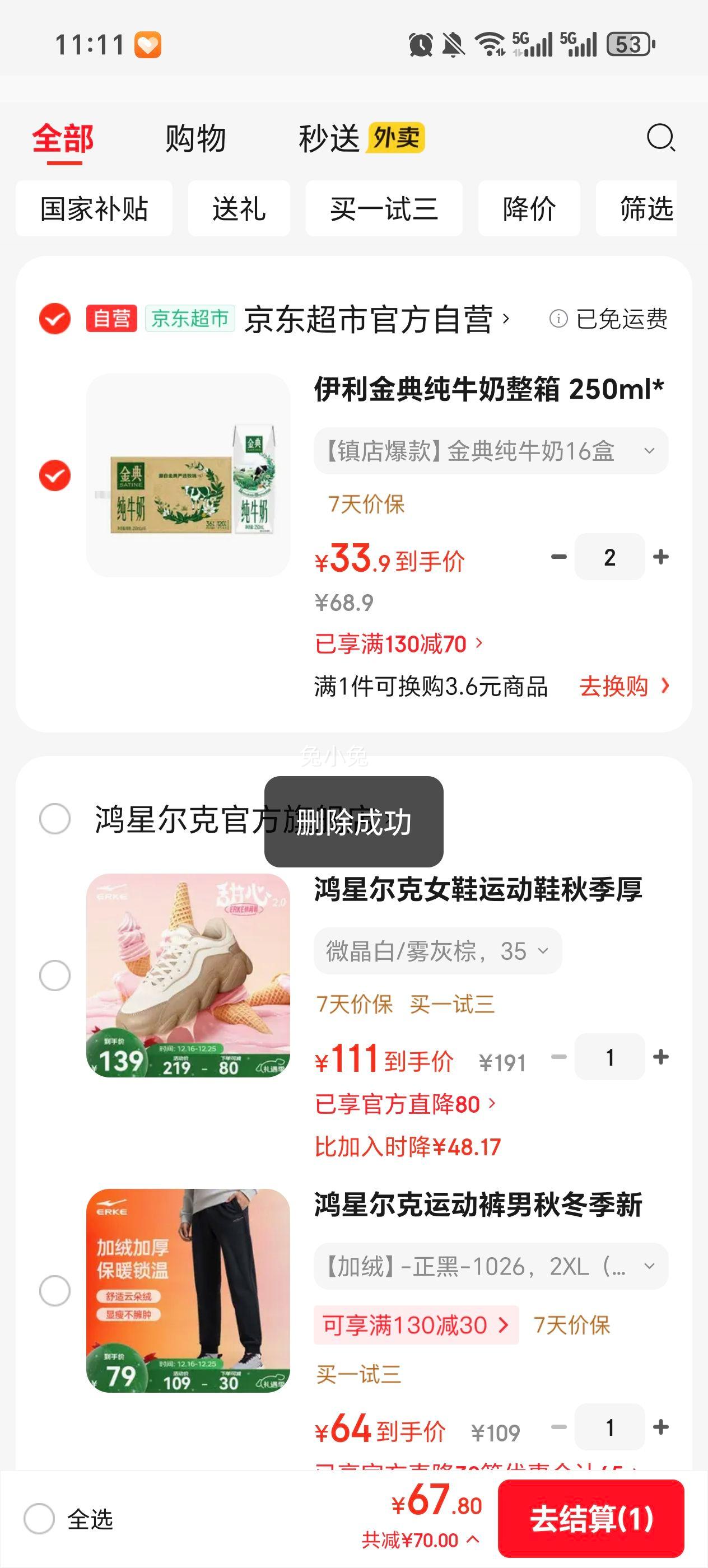Open the 去换购 redemption link

click(x=621, y=687)
